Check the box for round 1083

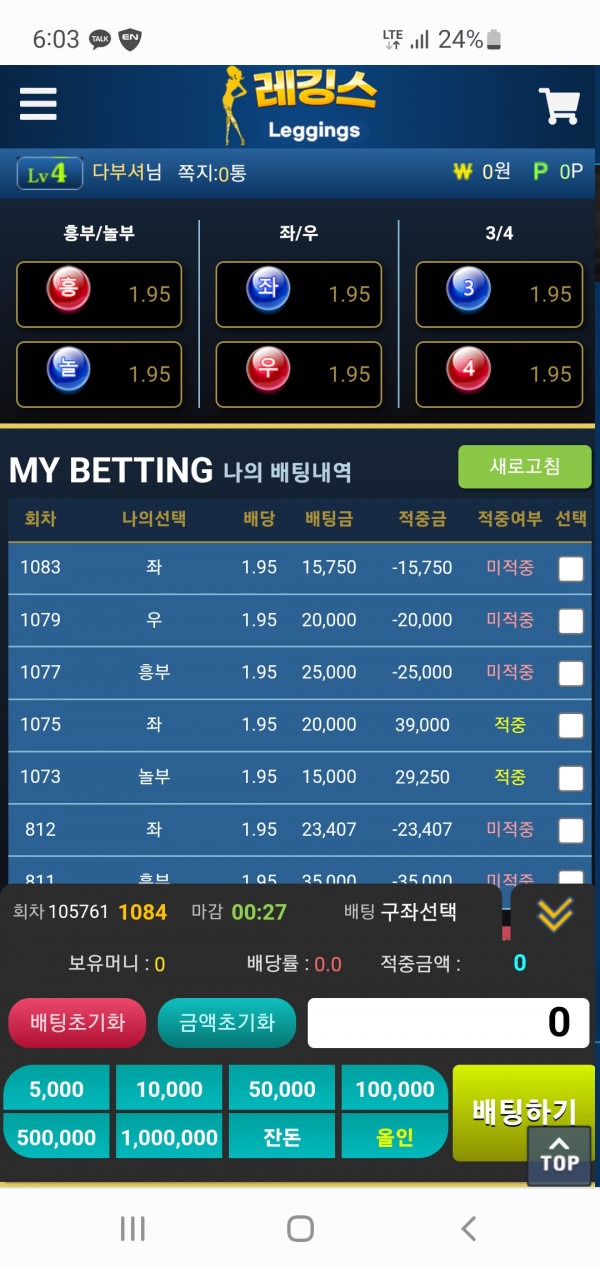pyautogui.click(x=570, y=569)
